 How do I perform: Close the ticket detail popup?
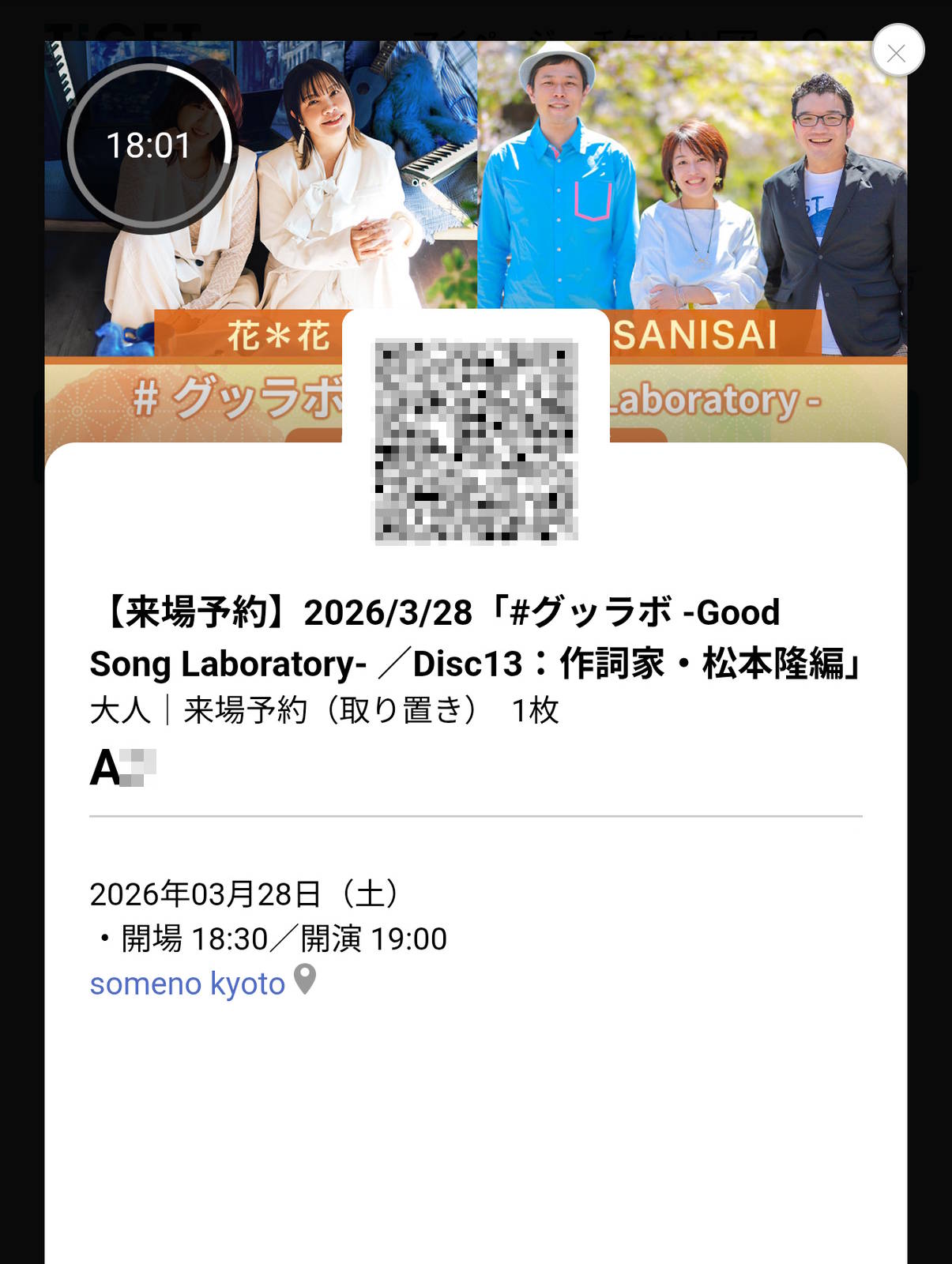pos(896,51)
